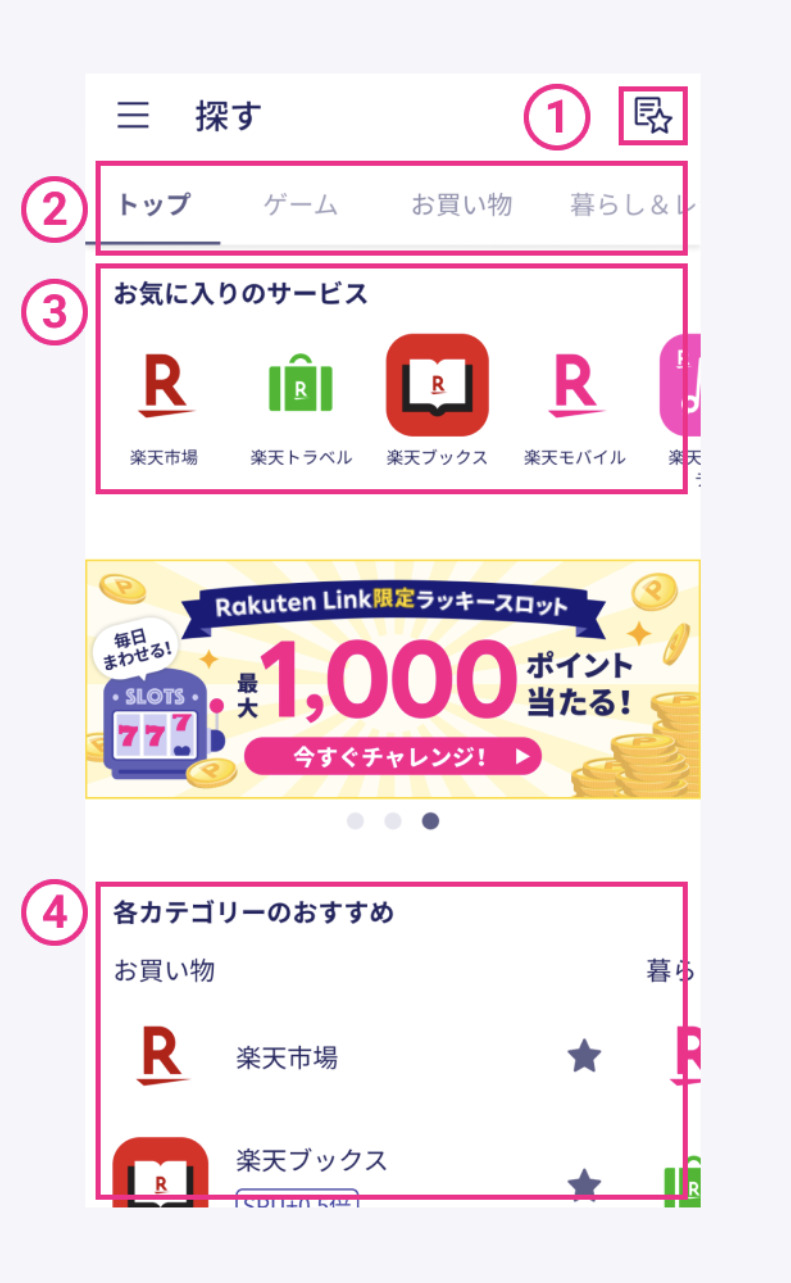Screen dimensions: 791x1283
Task: Select the 暮らし＆レ tab
Action: [x=628, y=206]
